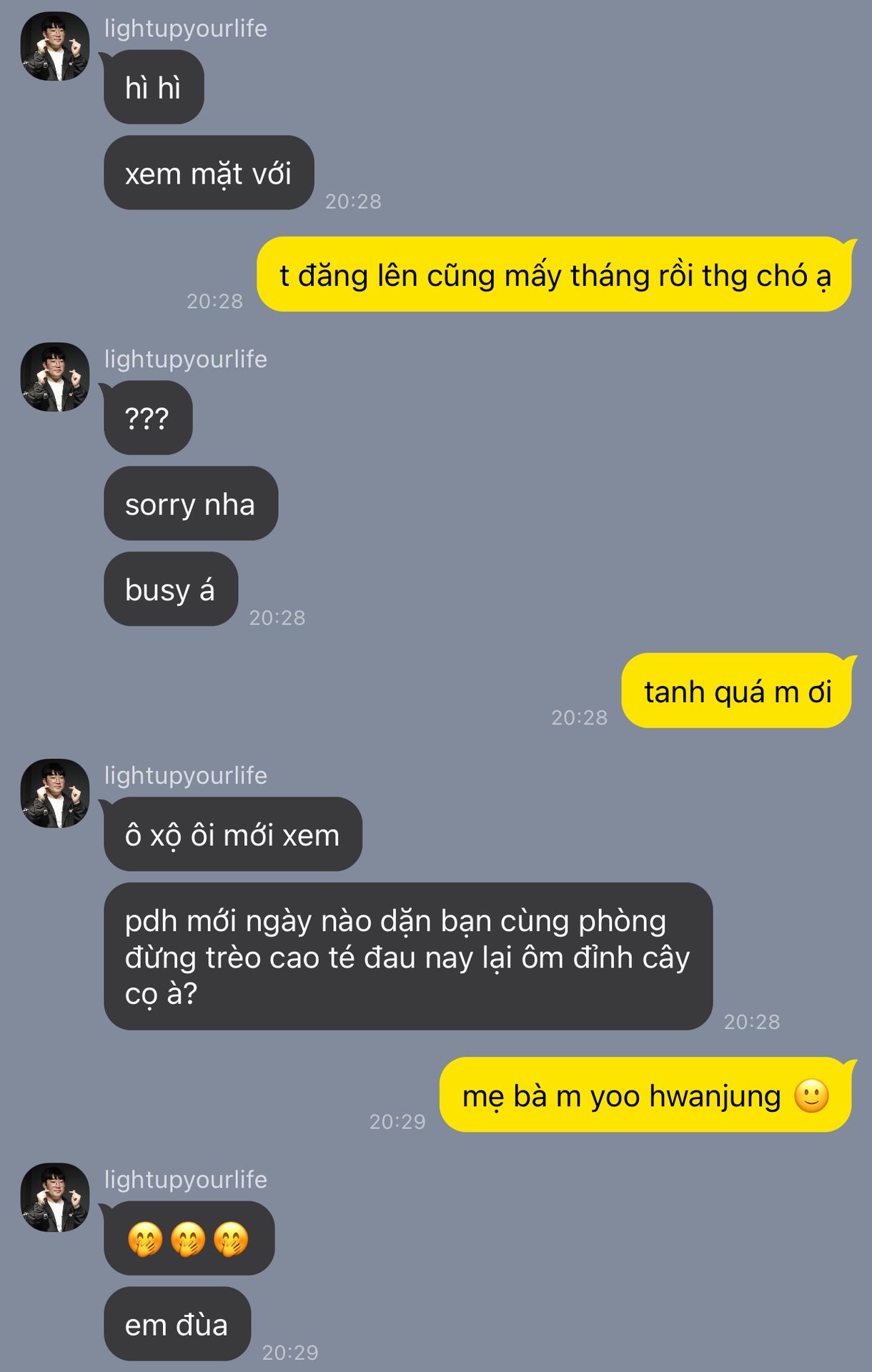Tap lightupyourlife's profile photo beside "???" message
872x1372 pixels.
pos(55,377)
